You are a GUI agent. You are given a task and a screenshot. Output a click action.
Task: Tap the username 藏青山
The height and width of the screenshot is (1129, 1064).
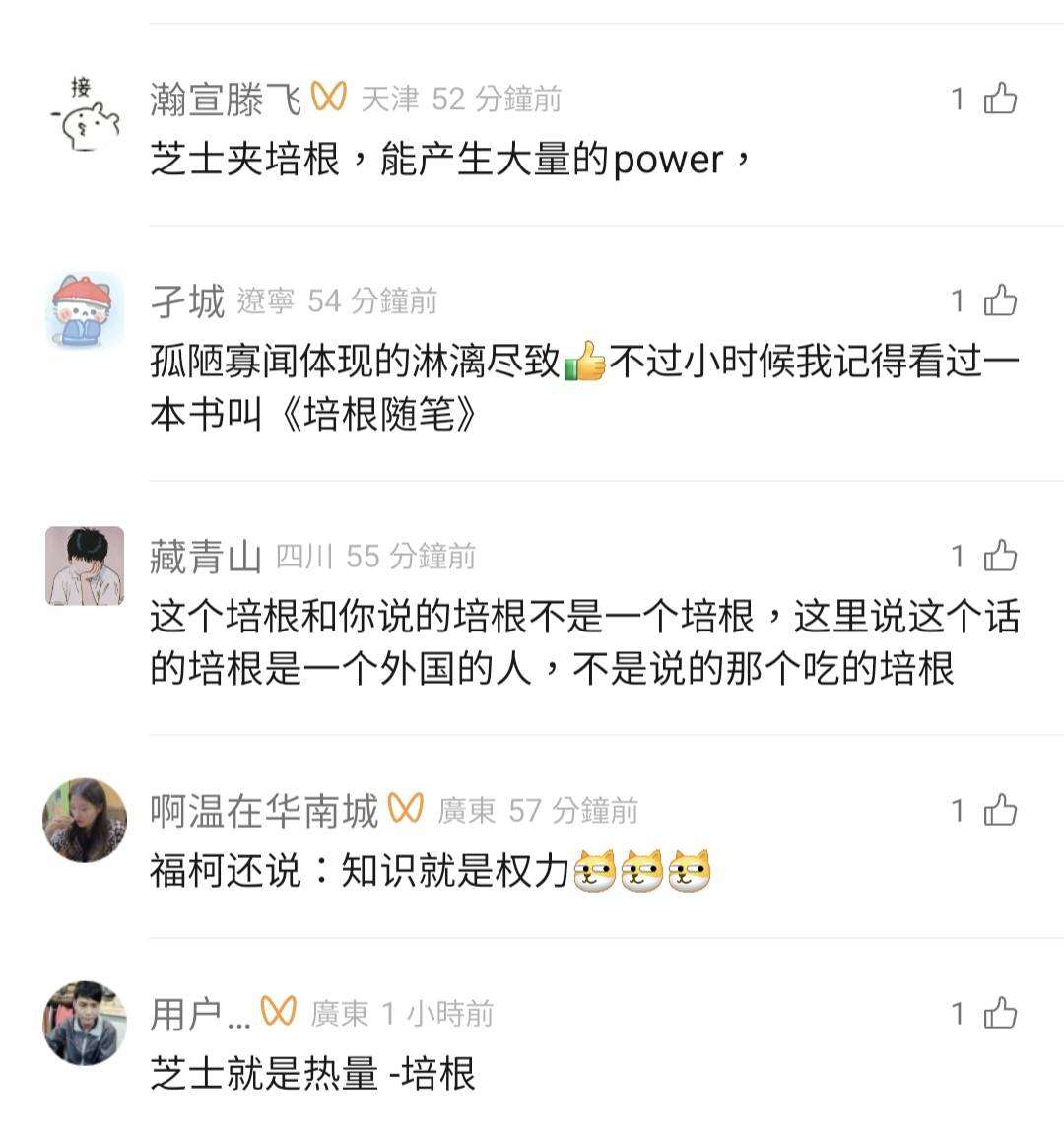click(205, 558)
